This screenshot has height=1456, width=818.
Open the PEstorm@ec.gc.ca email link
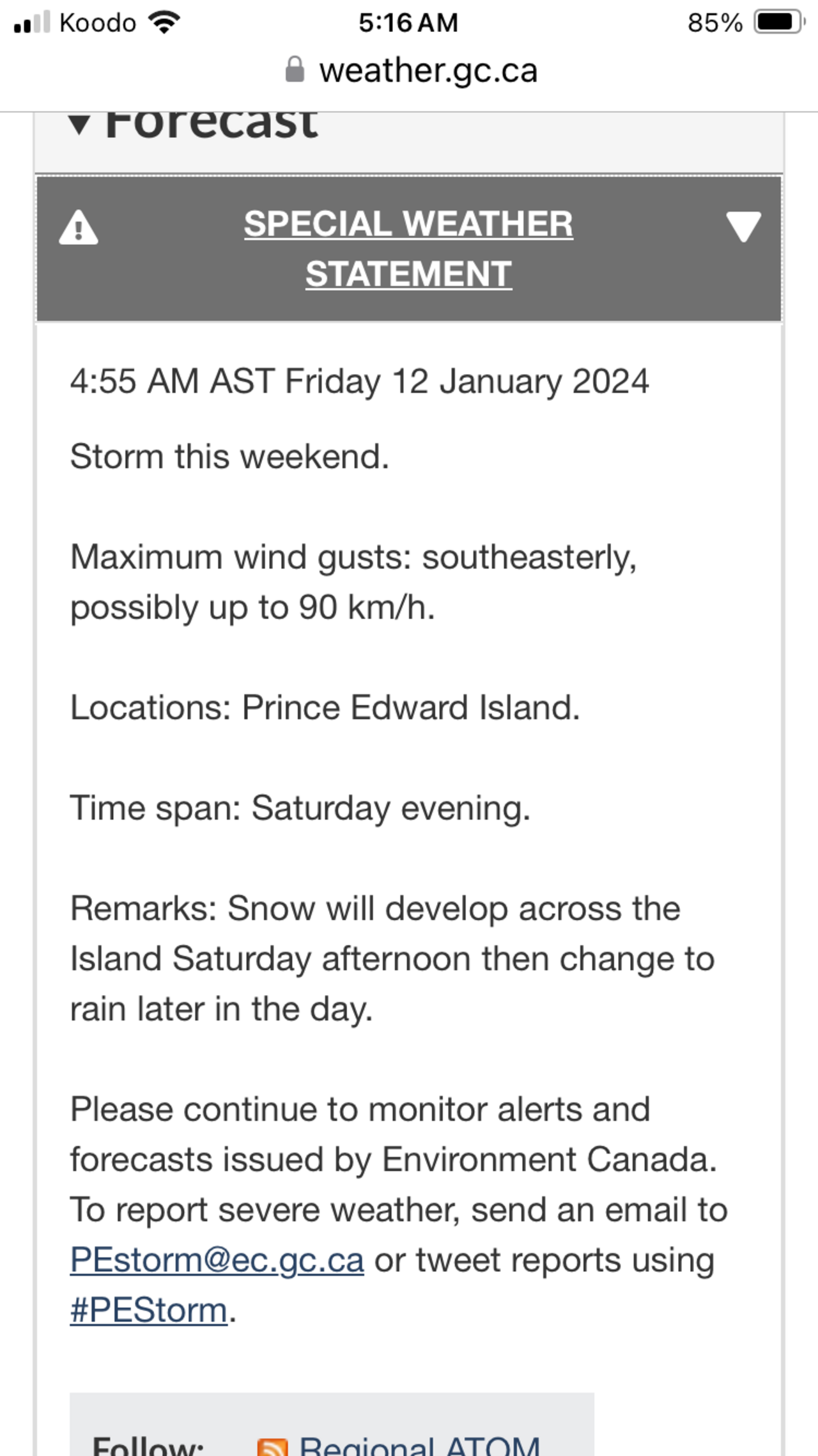217,1260
